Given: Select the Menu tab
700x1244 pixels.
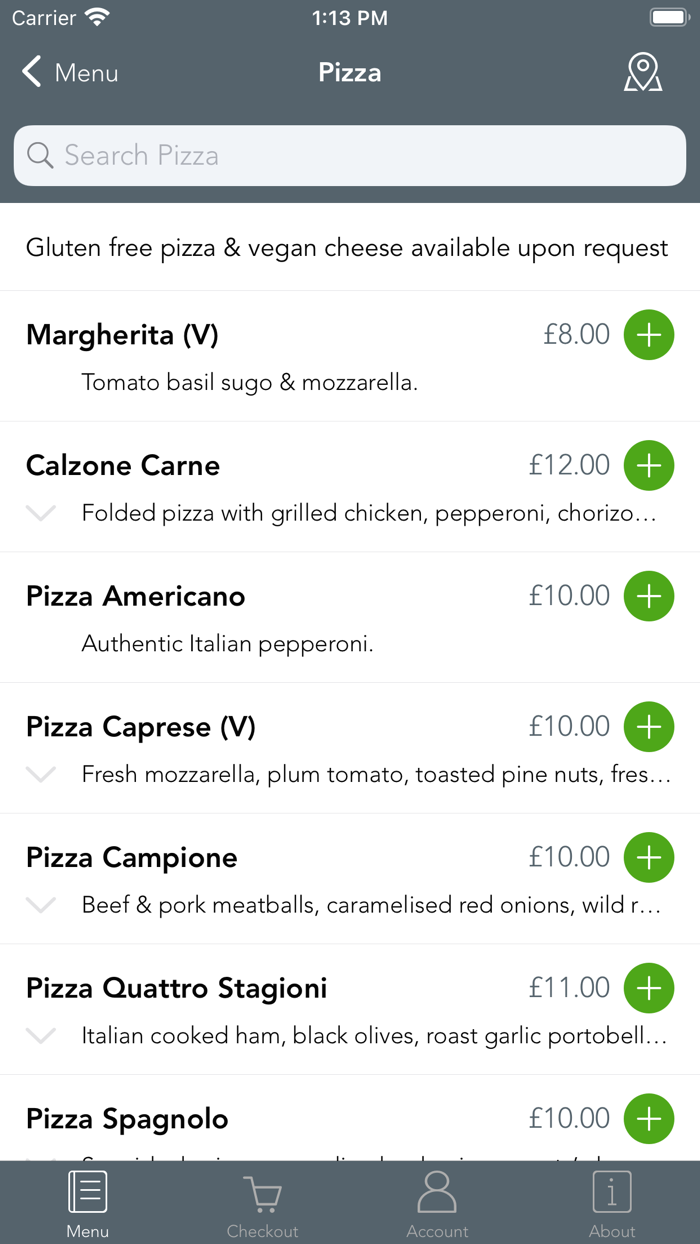Looking at the screenshot, I should coord(87,1203).
